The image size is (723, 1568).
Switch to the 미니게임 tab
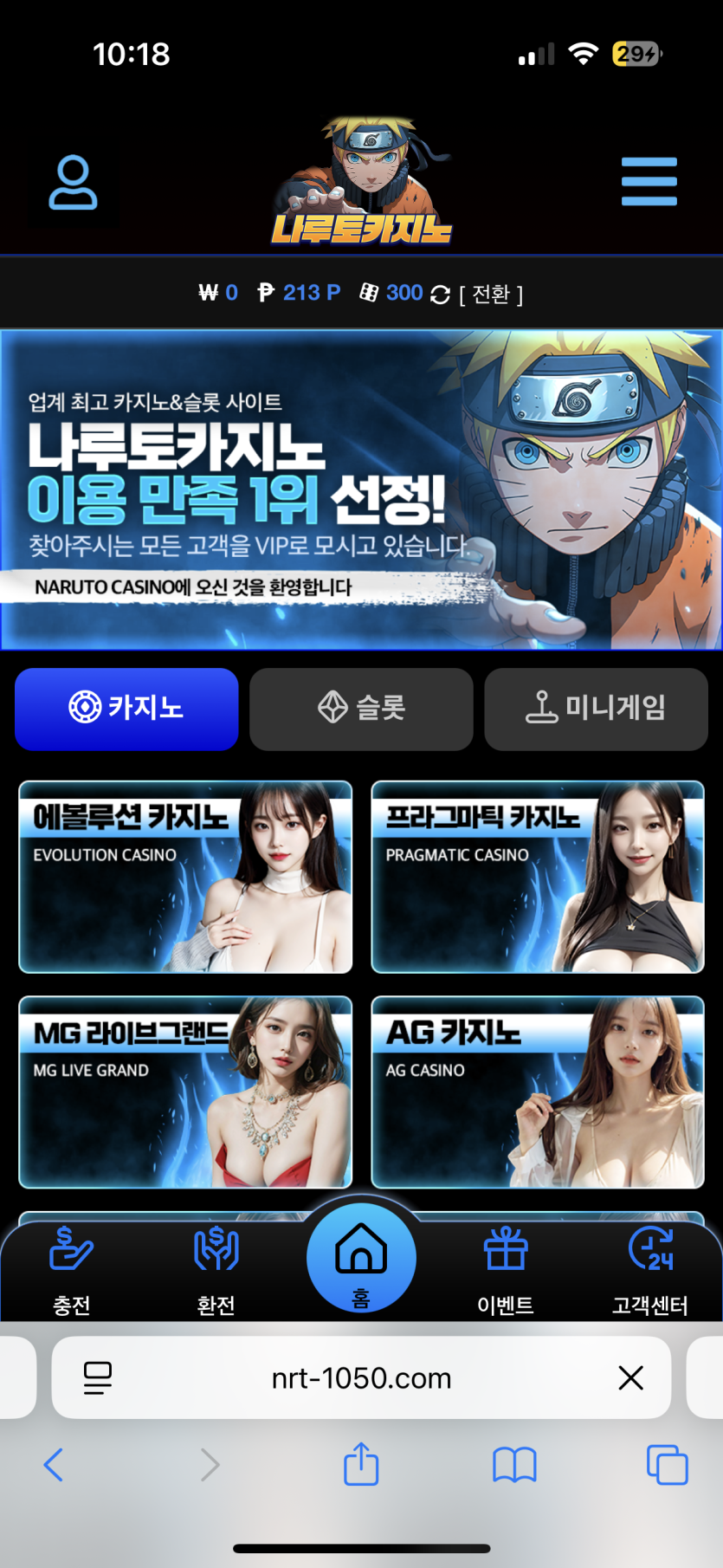tap(596, 708)
